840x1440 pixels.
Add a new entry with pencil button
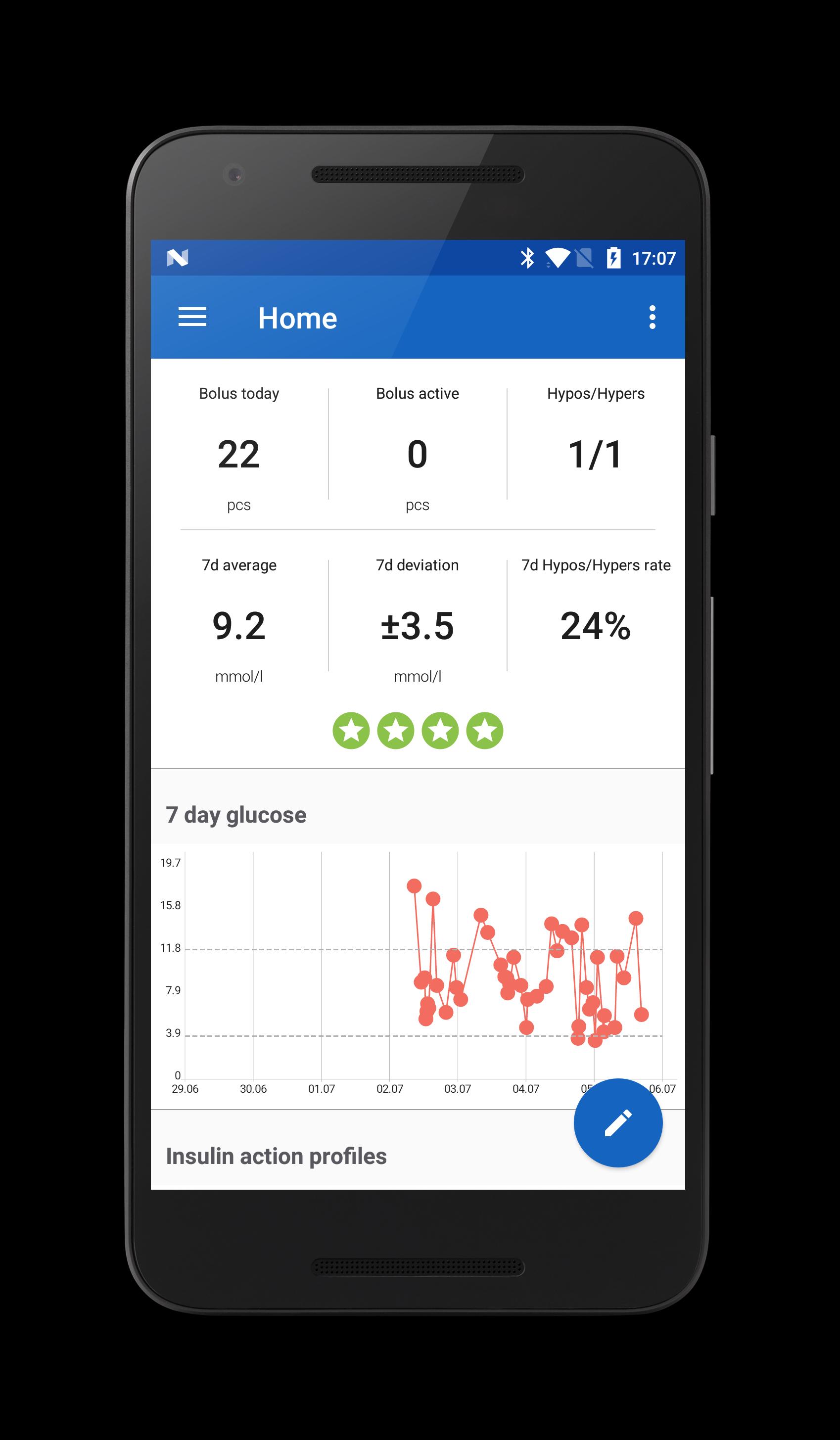[618, 1122]
